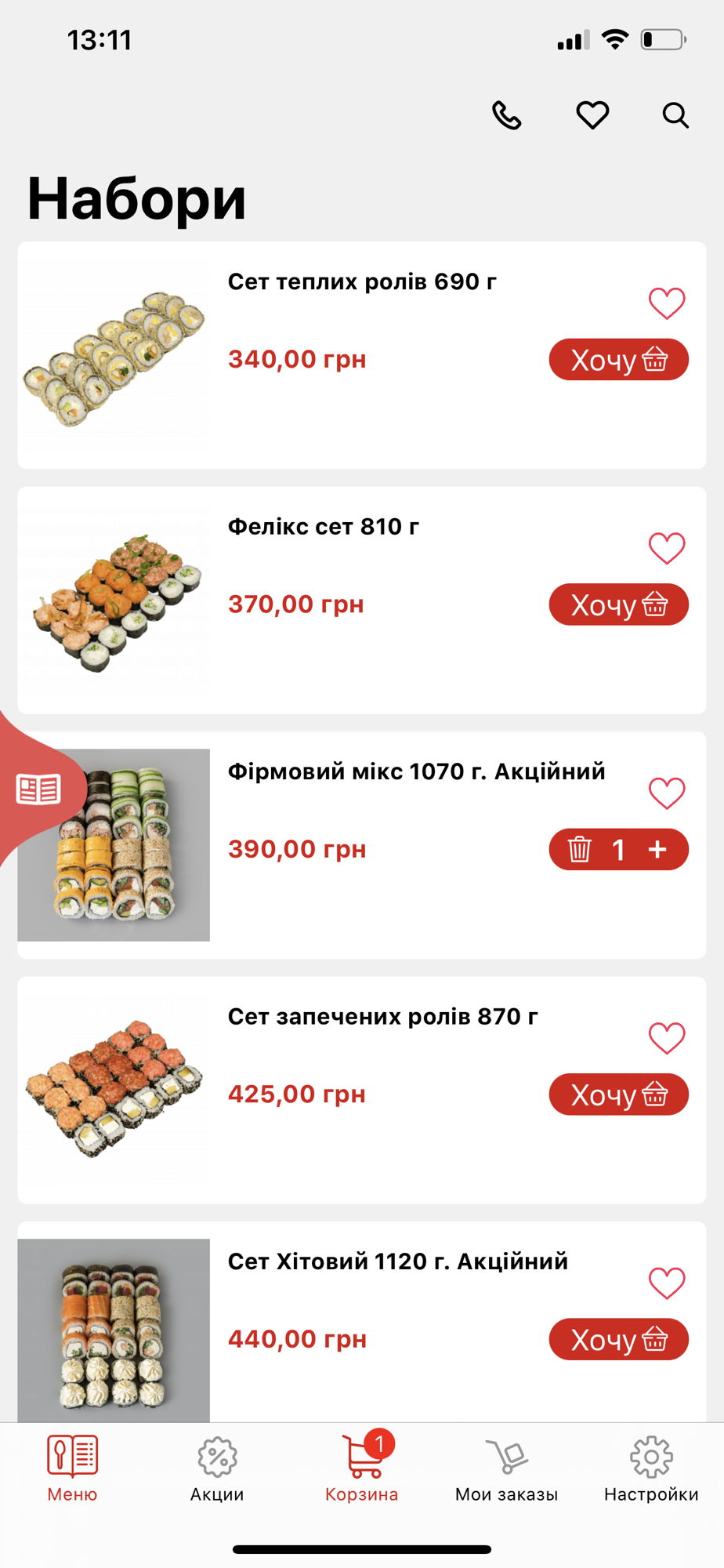The width and height of the screenshot is (724, 1568).
Task: Save Сет Хітовий to favorites
Action: click(667, 1283)
